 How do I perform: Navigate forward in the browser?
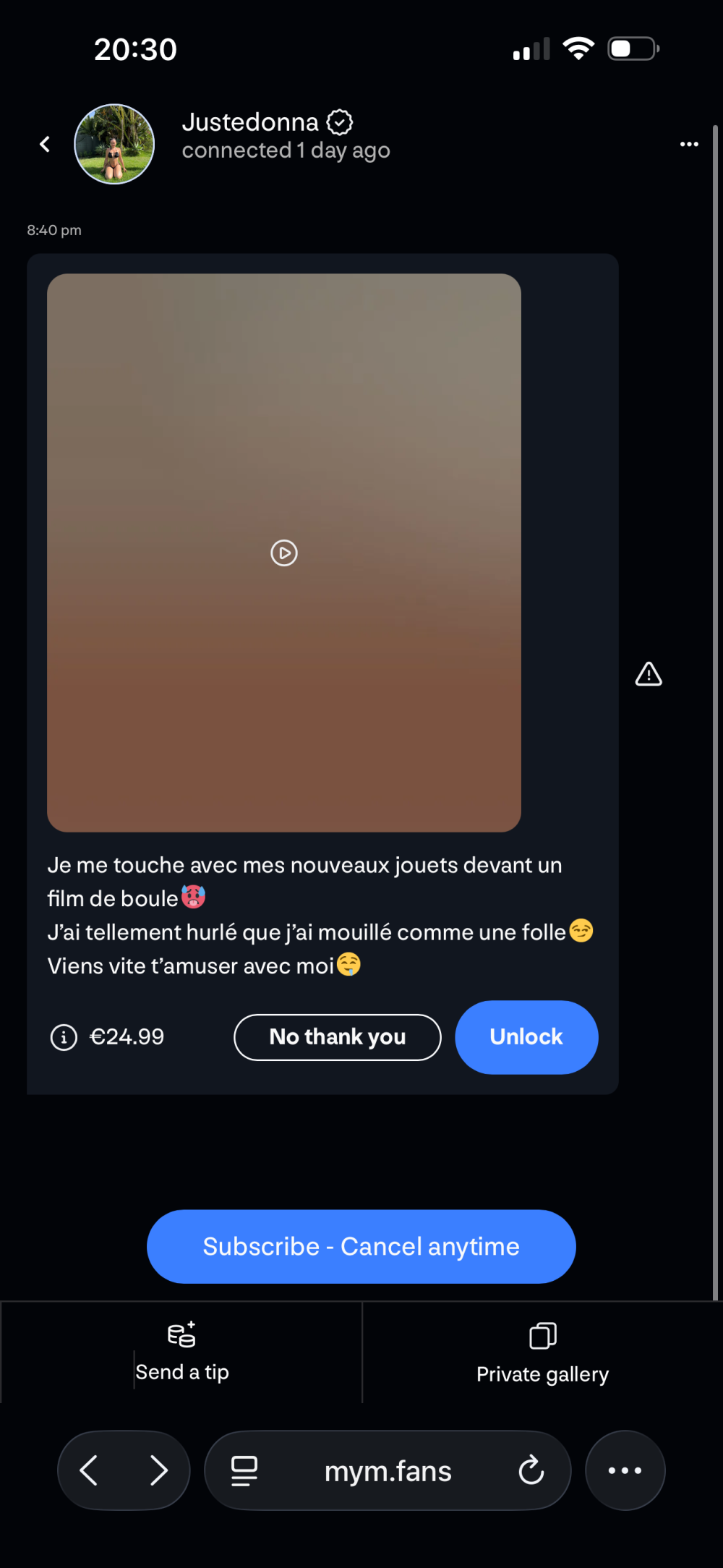[158, 1470]
